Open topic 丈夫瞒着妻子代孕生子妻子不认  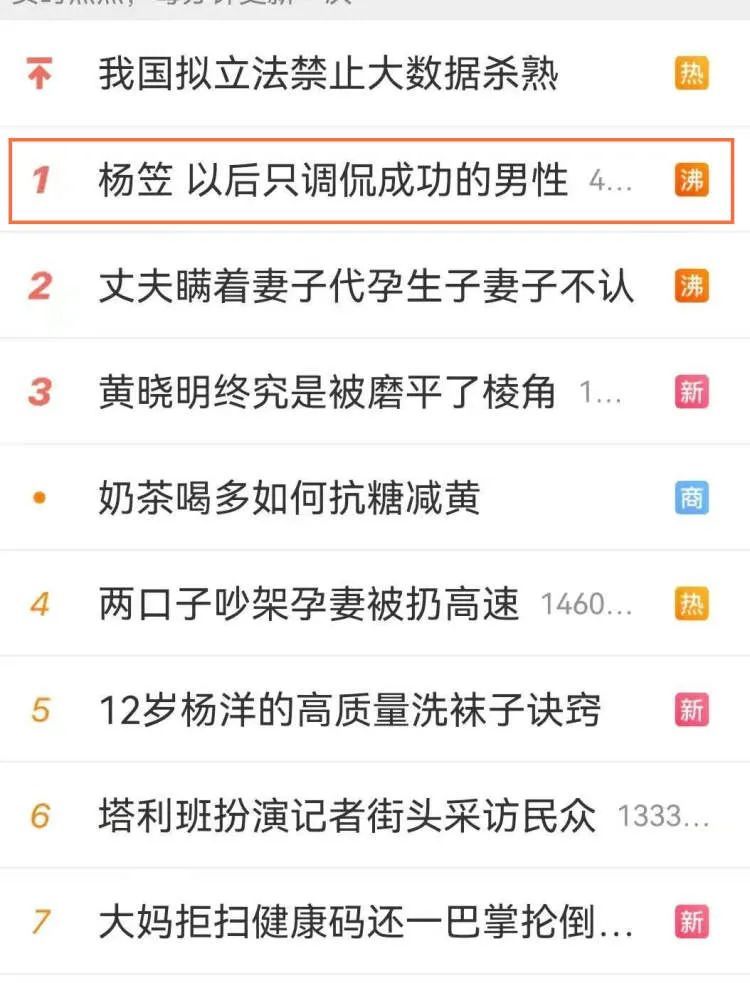(x=366, y=287)
